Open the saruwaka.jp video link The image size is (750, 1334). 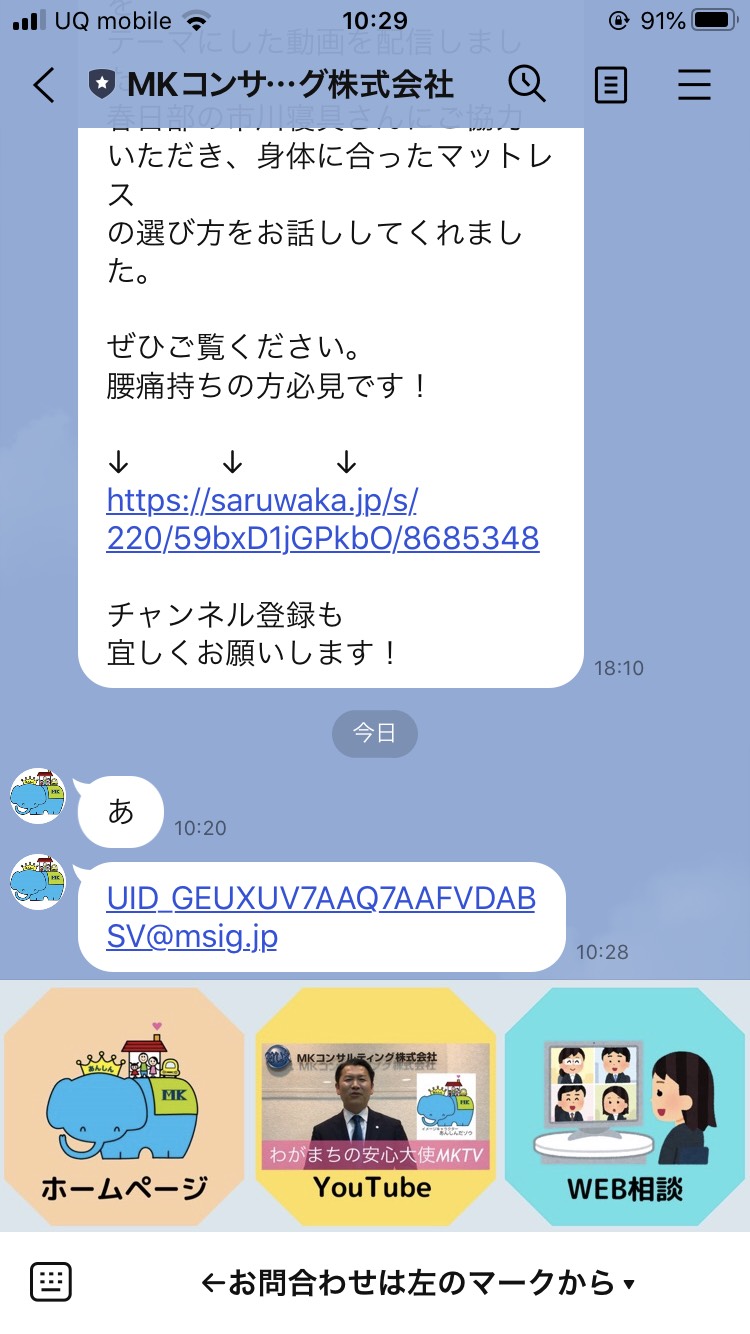(322, 518)
